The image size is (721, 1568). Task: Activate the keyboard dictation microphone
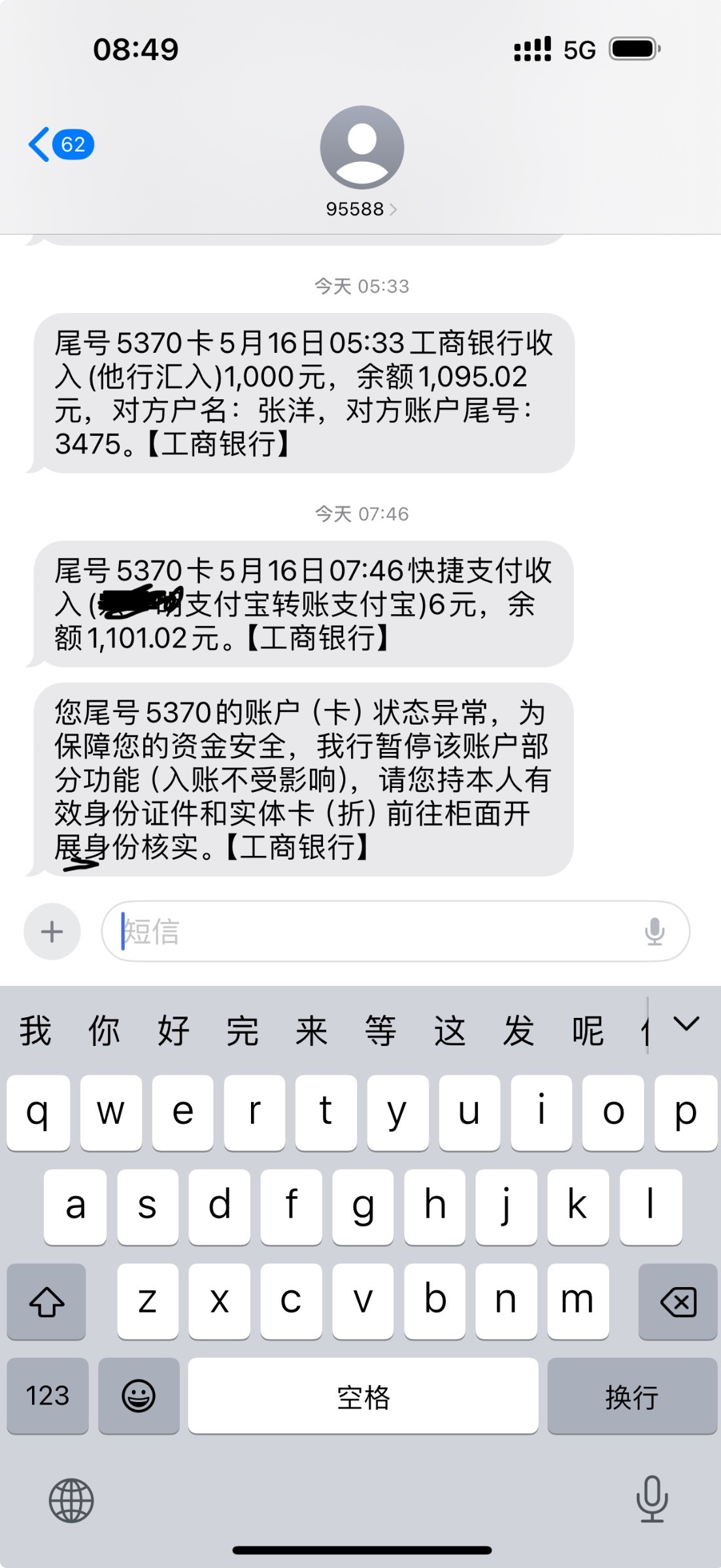click(652, 1499)
